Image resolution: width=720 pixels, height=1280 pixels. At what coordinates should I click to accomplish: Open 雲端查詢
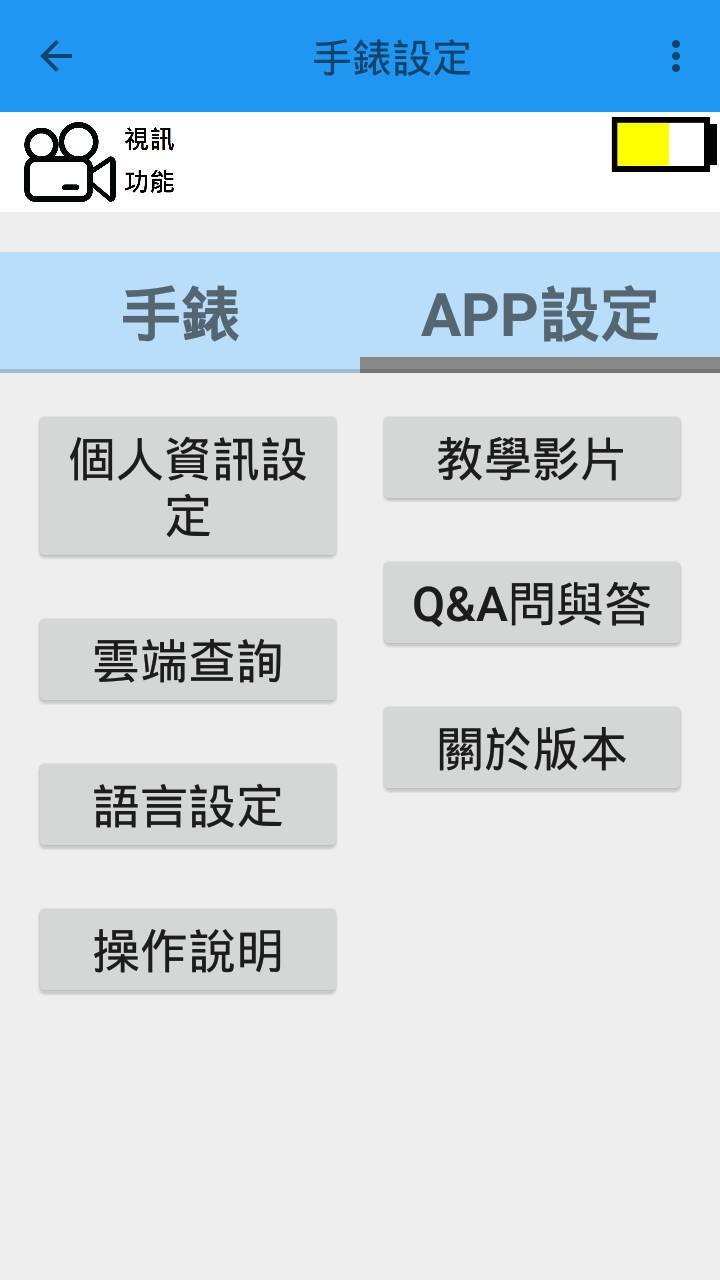[188, 660]
